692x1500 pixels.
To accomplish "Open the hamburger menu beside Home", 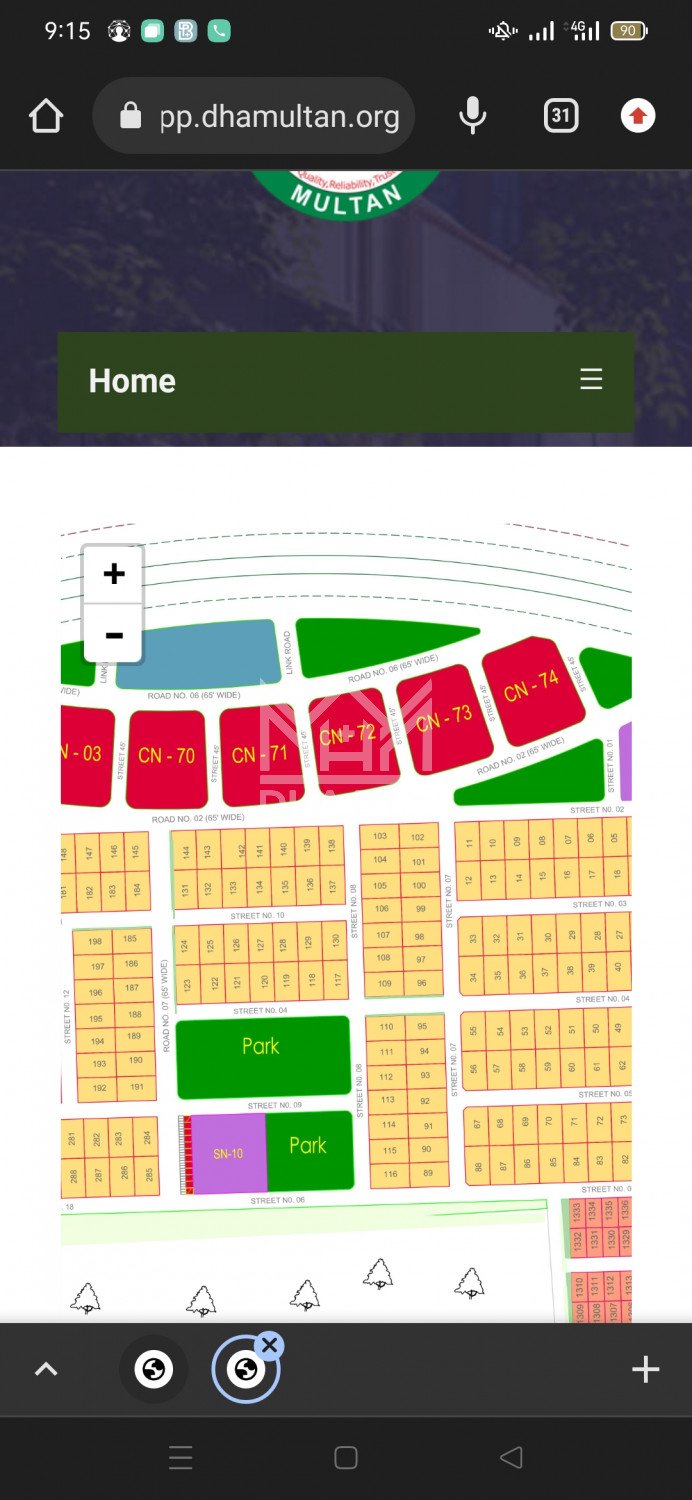I will click(591, 380).
